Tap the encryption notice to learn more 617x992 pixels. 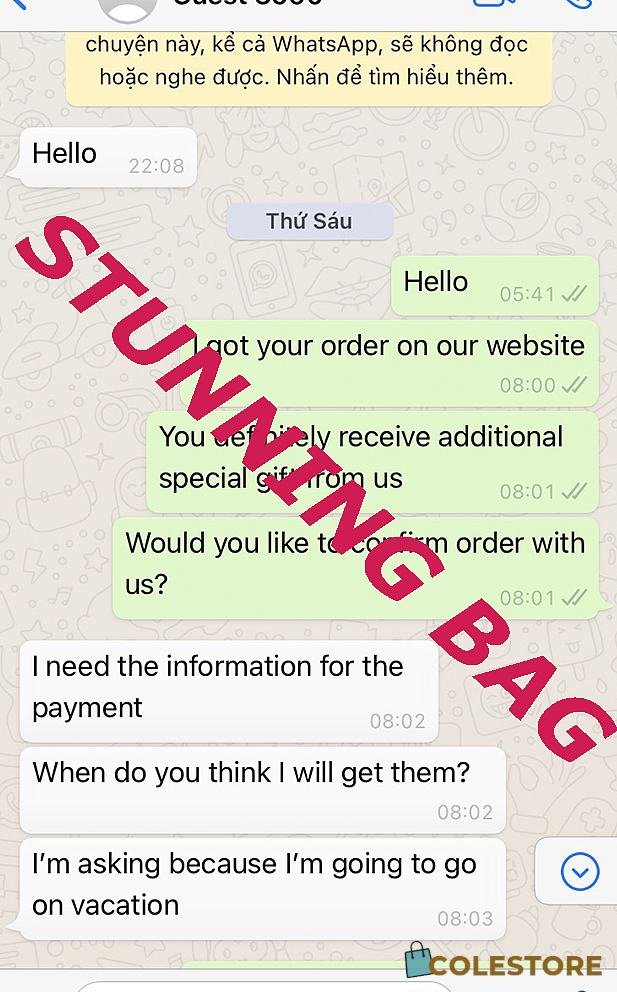(x=308, y=62)
